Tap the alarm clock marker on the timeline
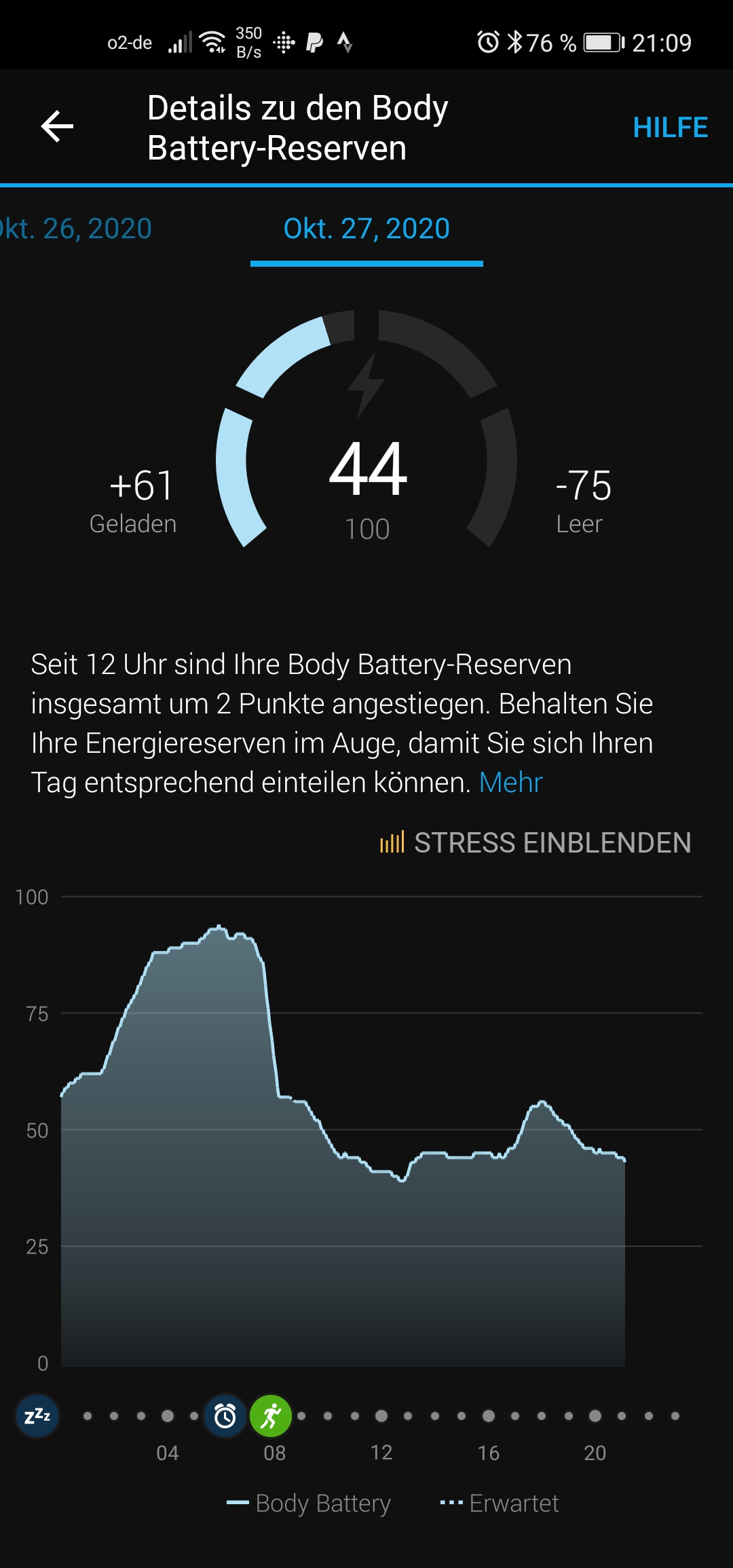This screenshot has height=1568, width=733. (x=225, y=1416)
